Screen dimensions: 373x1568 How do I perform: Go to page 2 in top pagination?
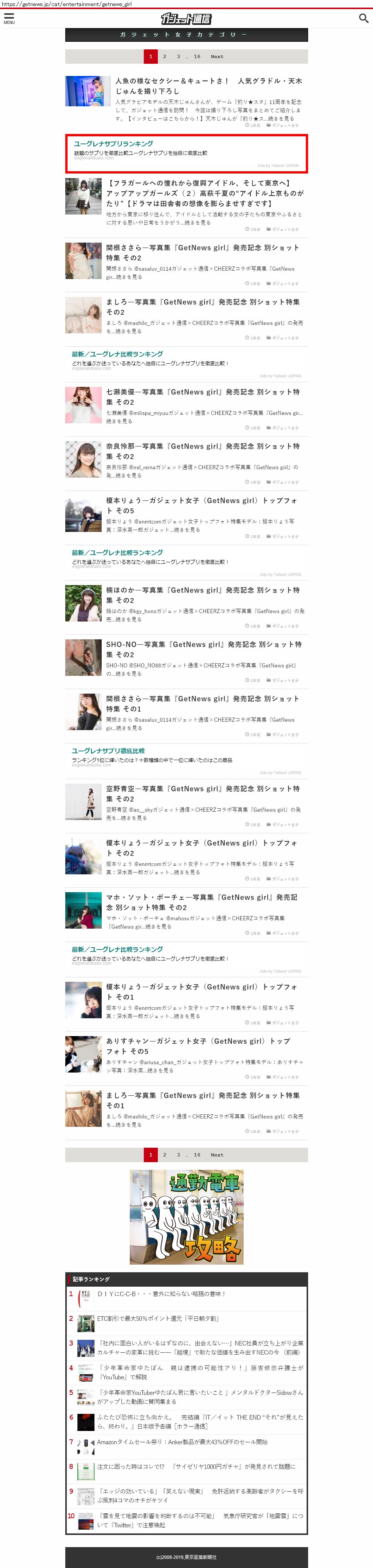point(164,57)
